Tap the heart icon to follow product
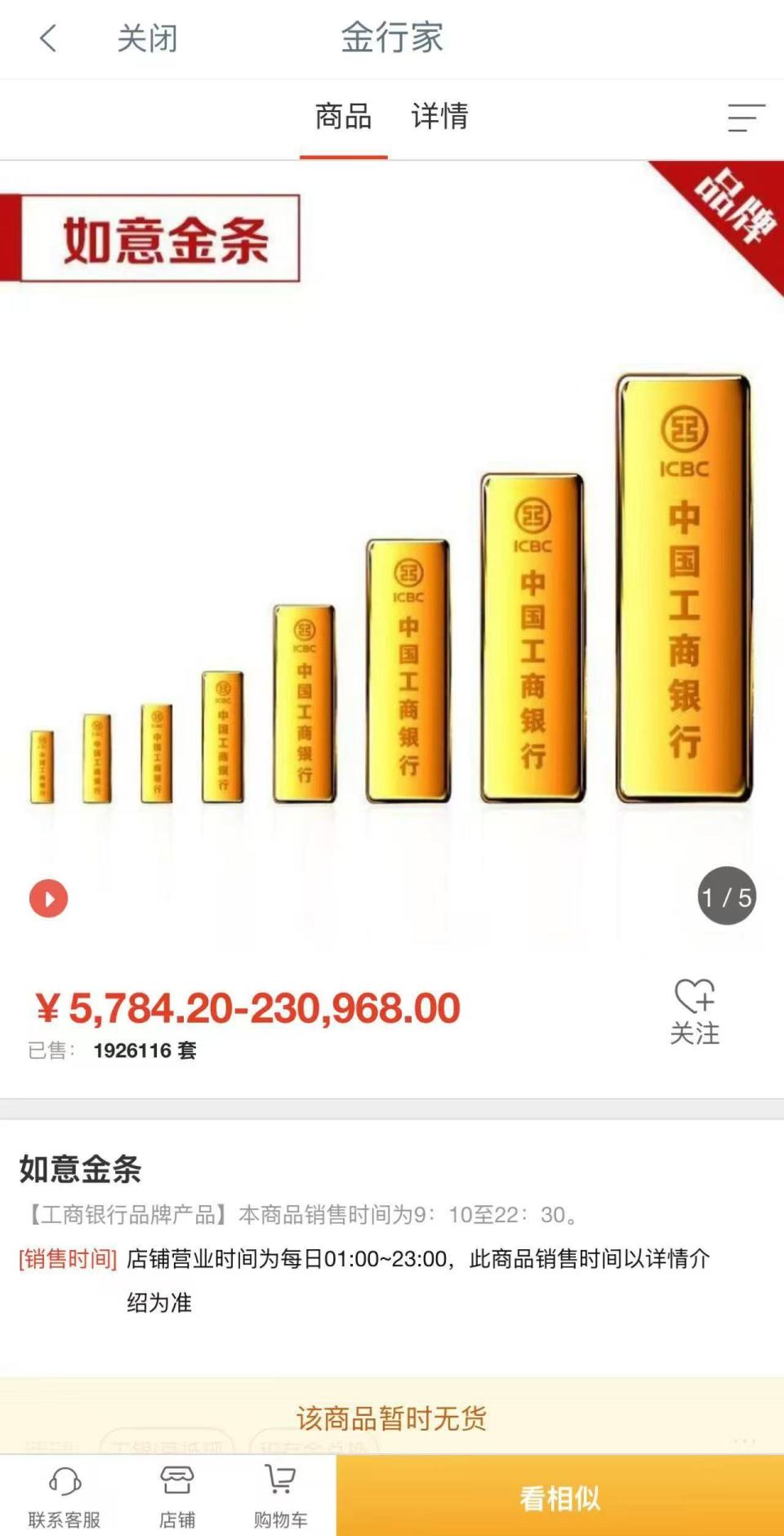Image resolution: width=784 pixels, height=1536 pixels. point(695,996)
